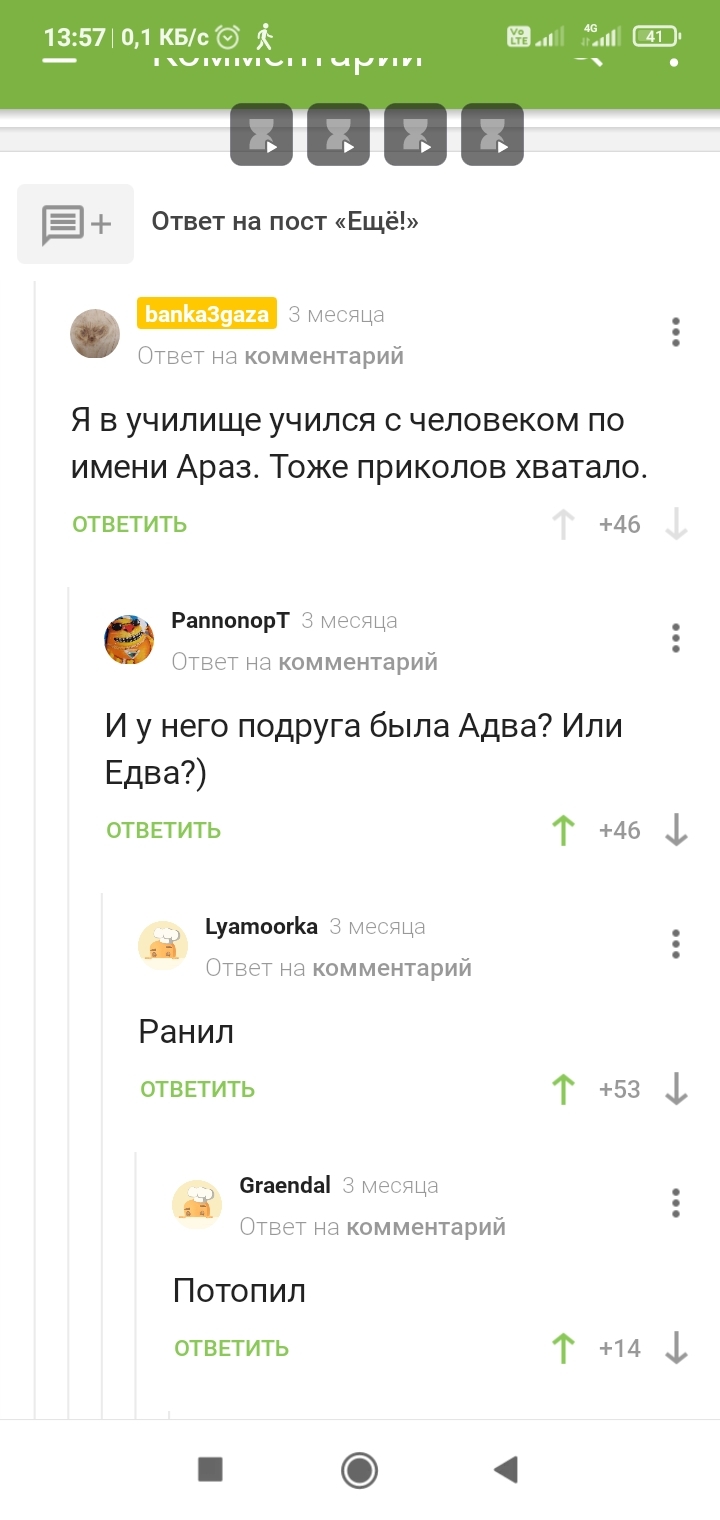Open overflow menu on banka3gaza's comment

point(676,332)
